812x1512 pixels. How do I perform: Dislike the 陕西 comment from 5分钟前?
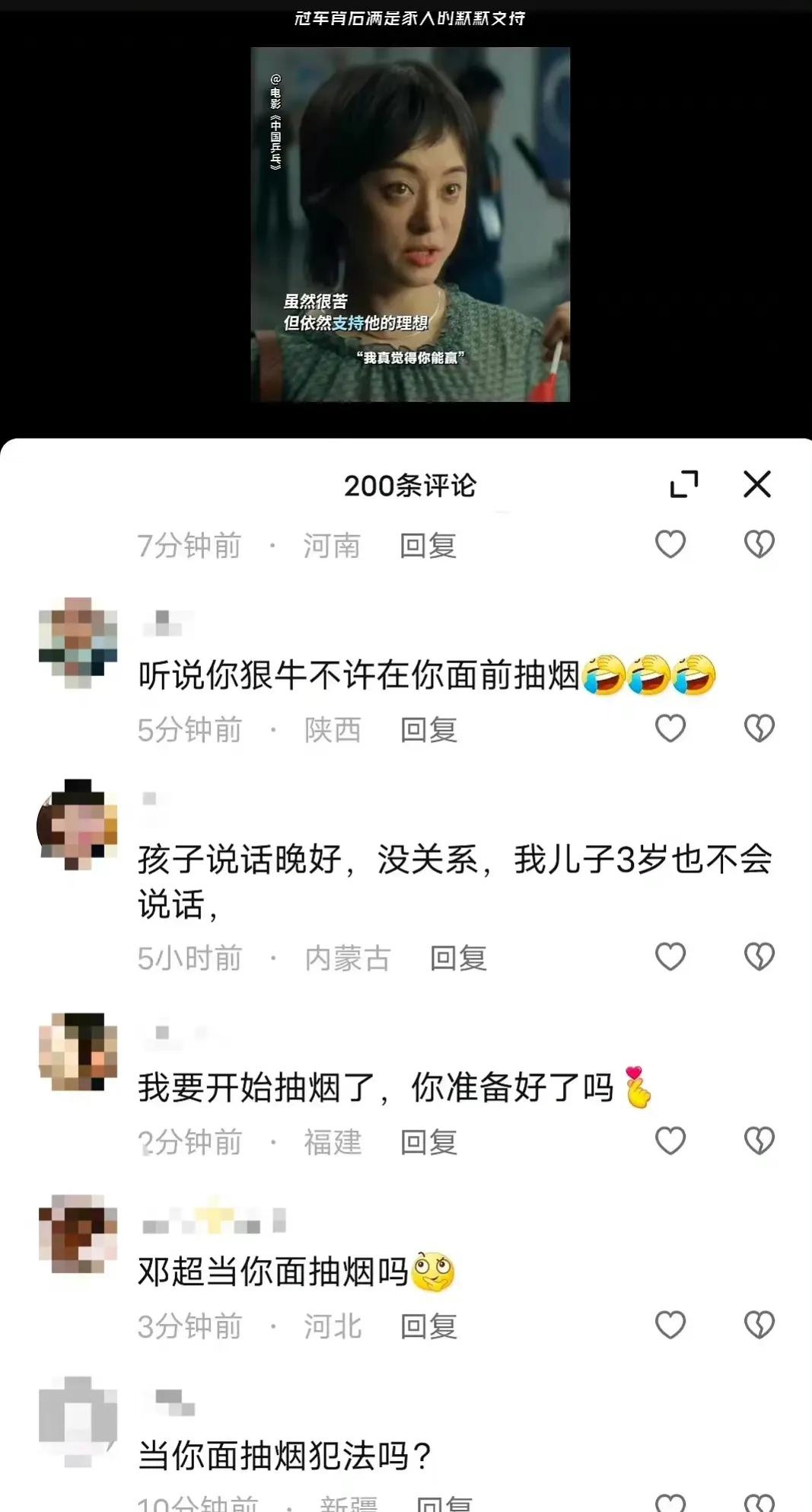759,729
